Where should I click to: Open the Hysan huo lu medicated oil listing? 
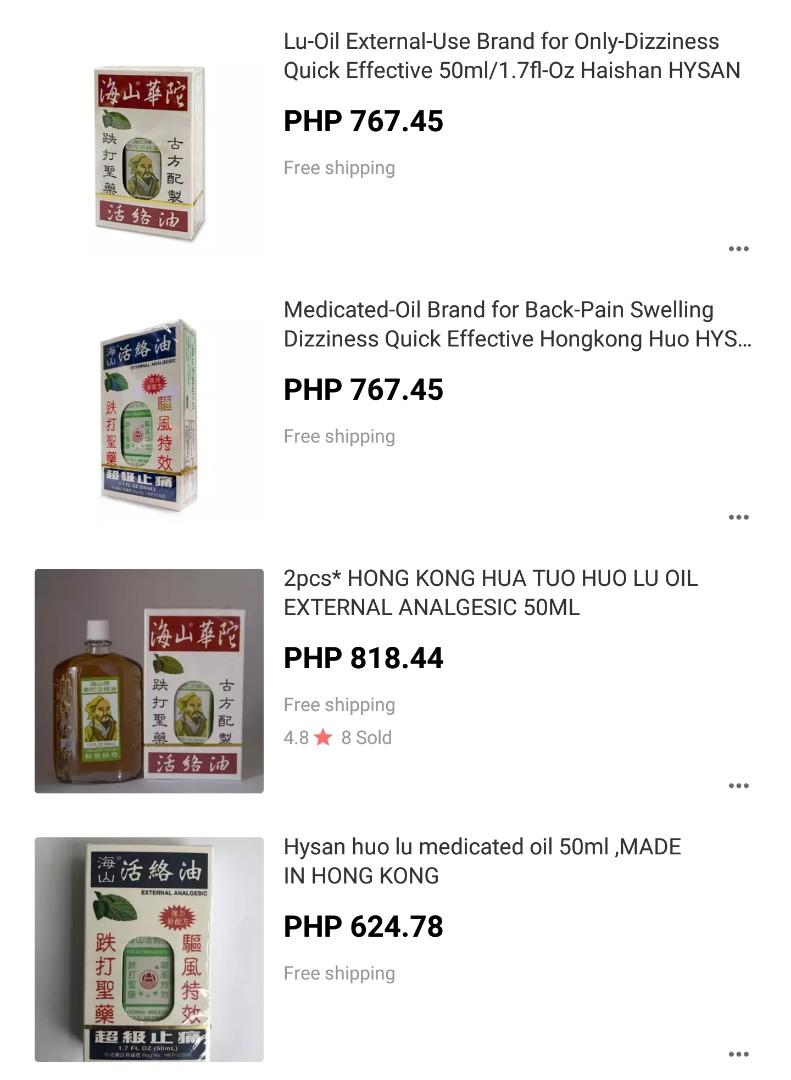[x=480, y=861]
